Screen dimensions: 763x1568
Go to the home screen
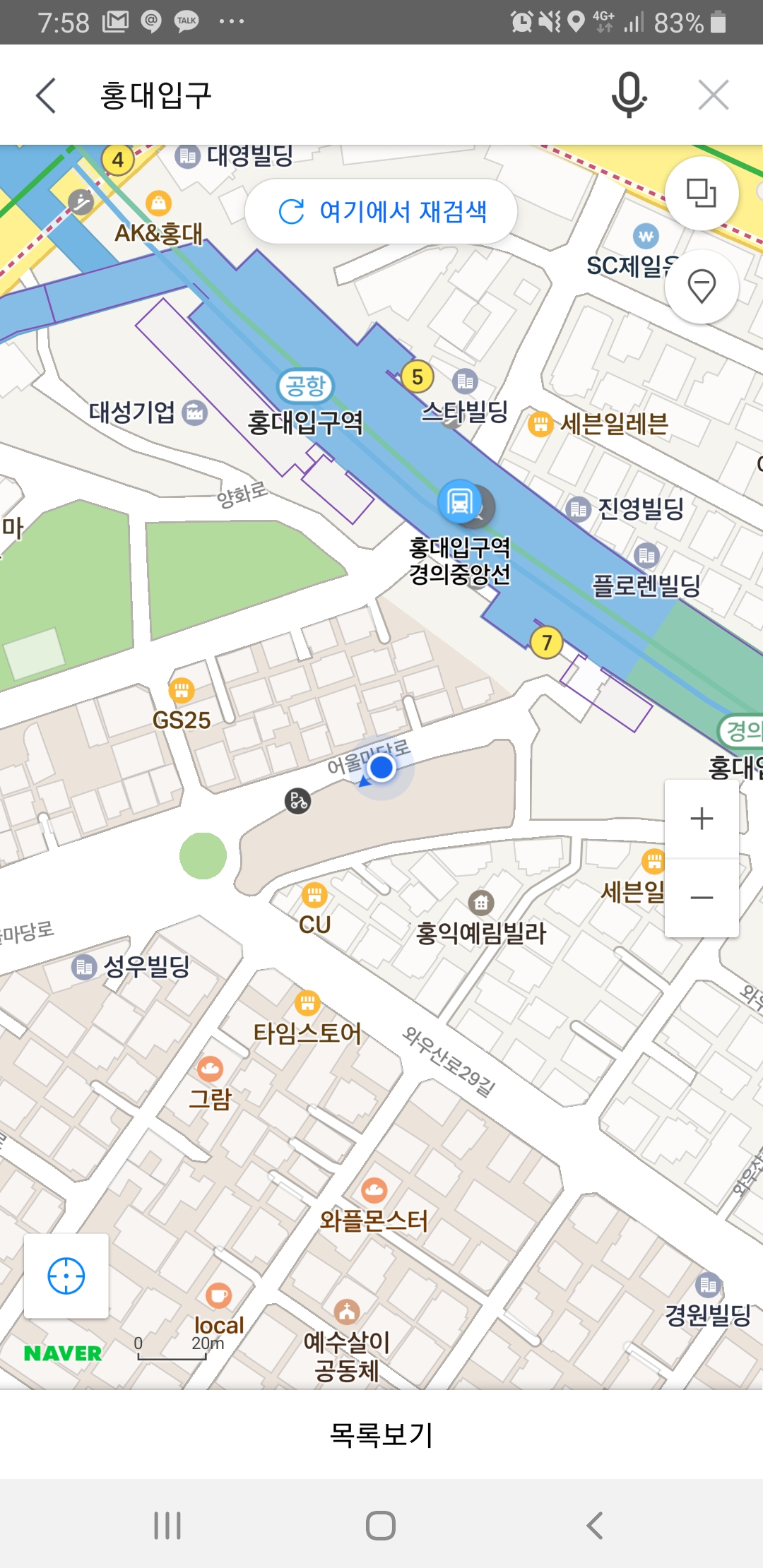[381, 1526]
